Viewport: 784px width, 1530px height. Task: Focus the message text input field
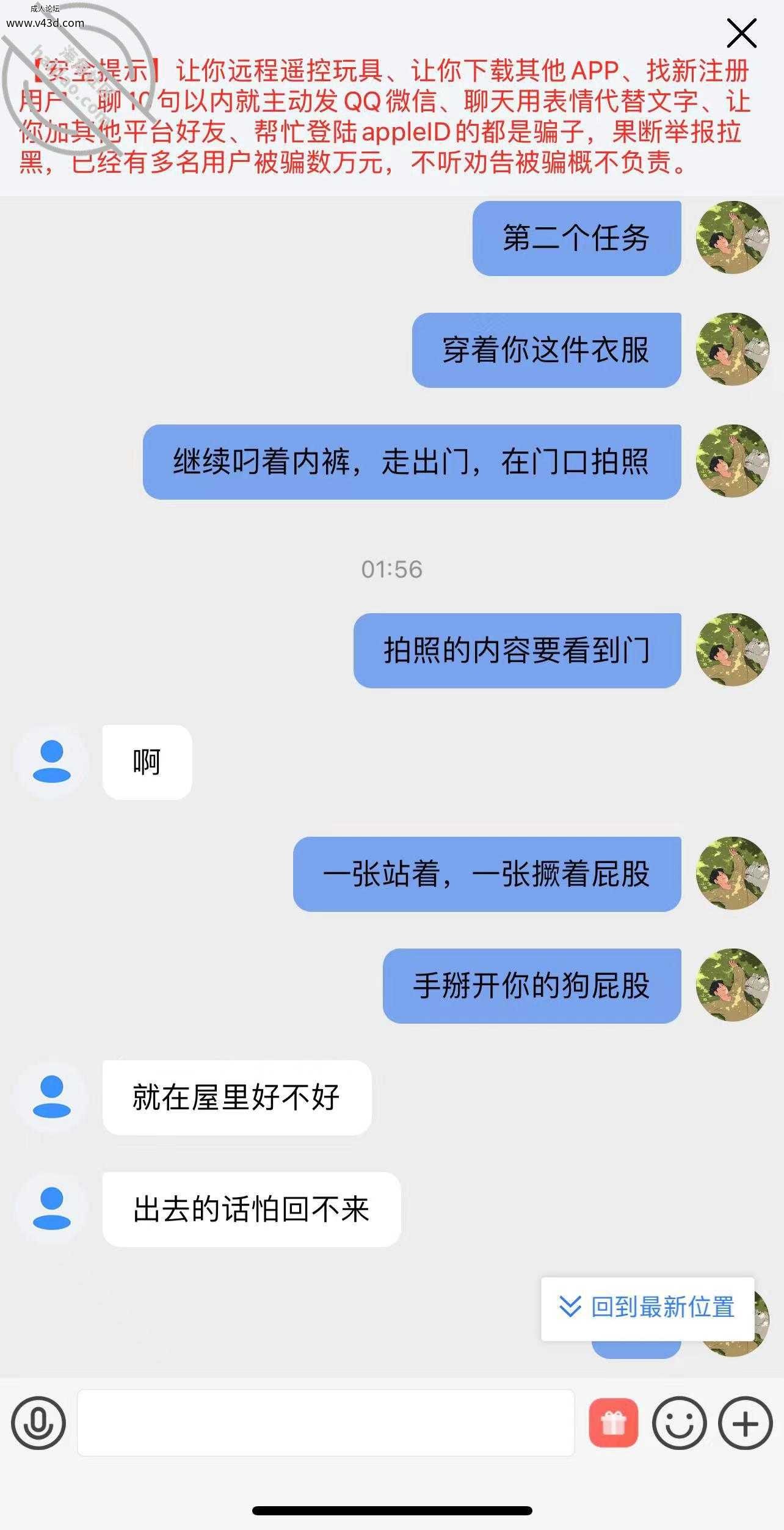pos(326,1423)
